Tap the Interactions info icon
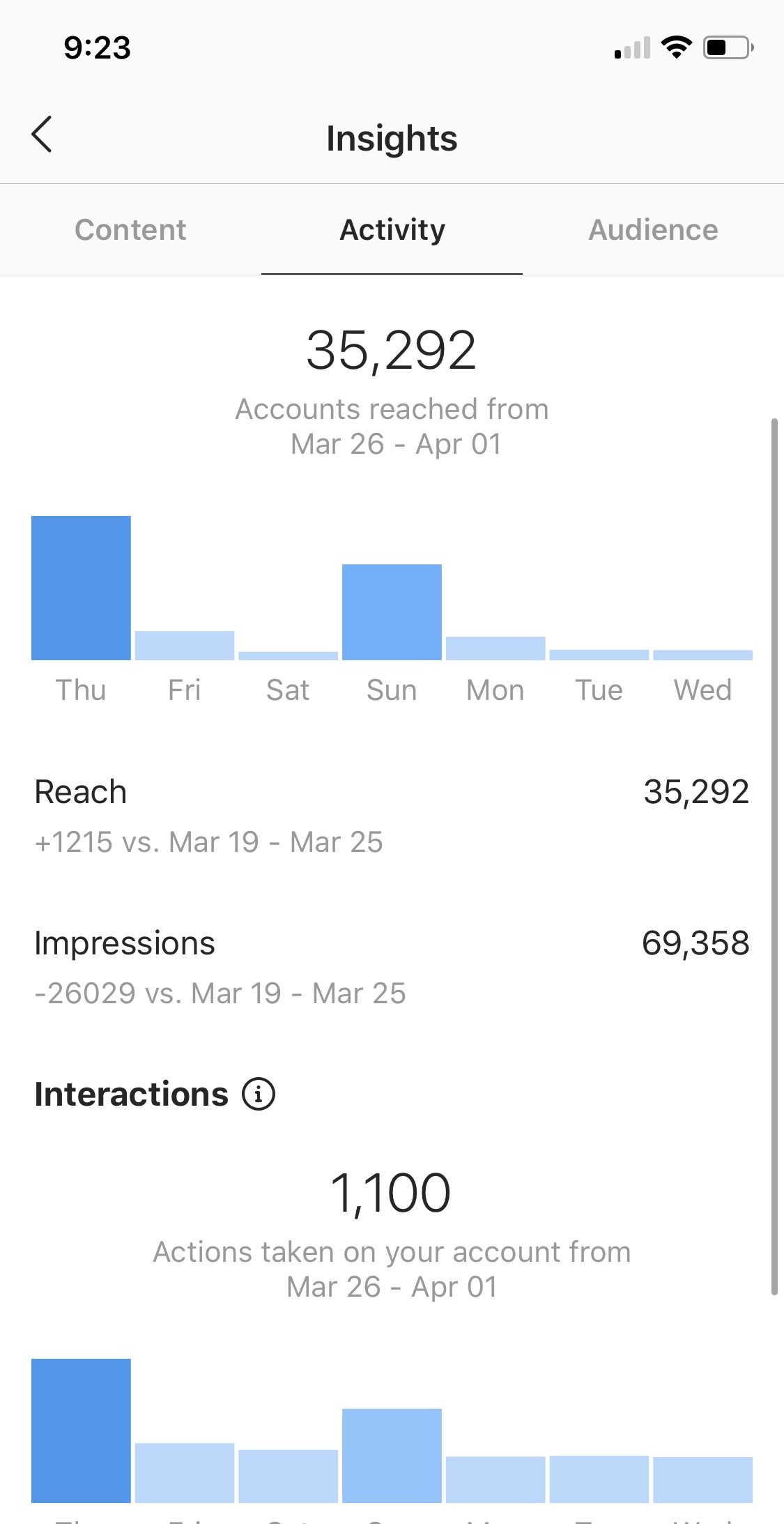Image resolution: width=784 pixels, height=1524 pixels. [x=259, y=1094]
